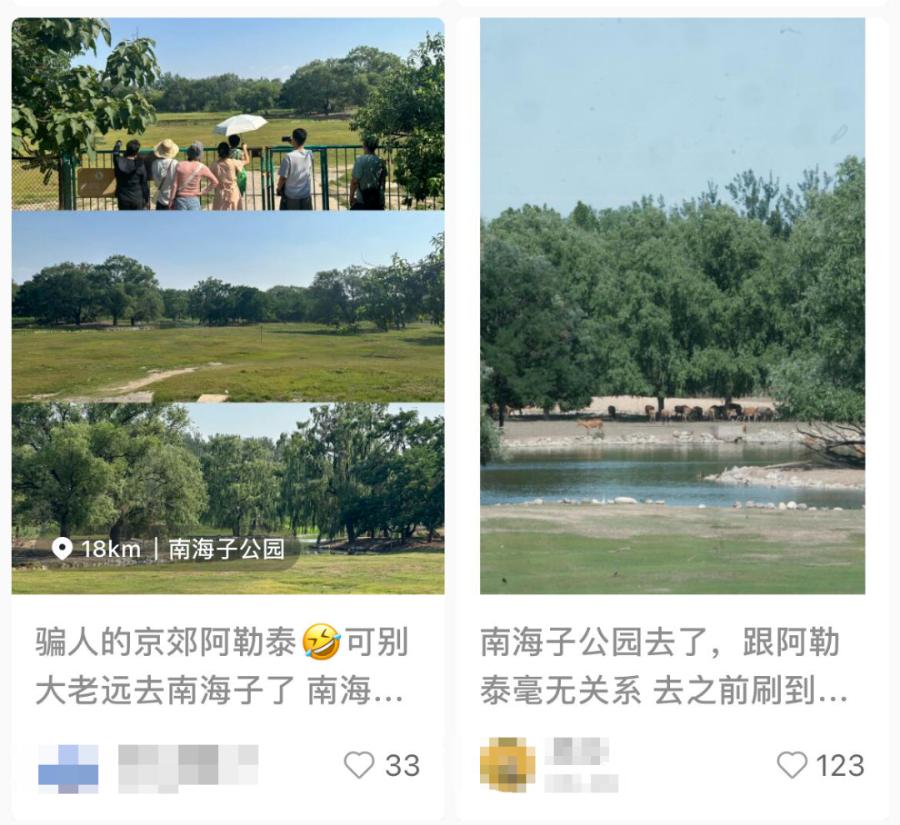The image size is (900, 825).
Task: Open the post '骗人的京郊阿勒泰' photo card
Action: [x=228, y=300]
